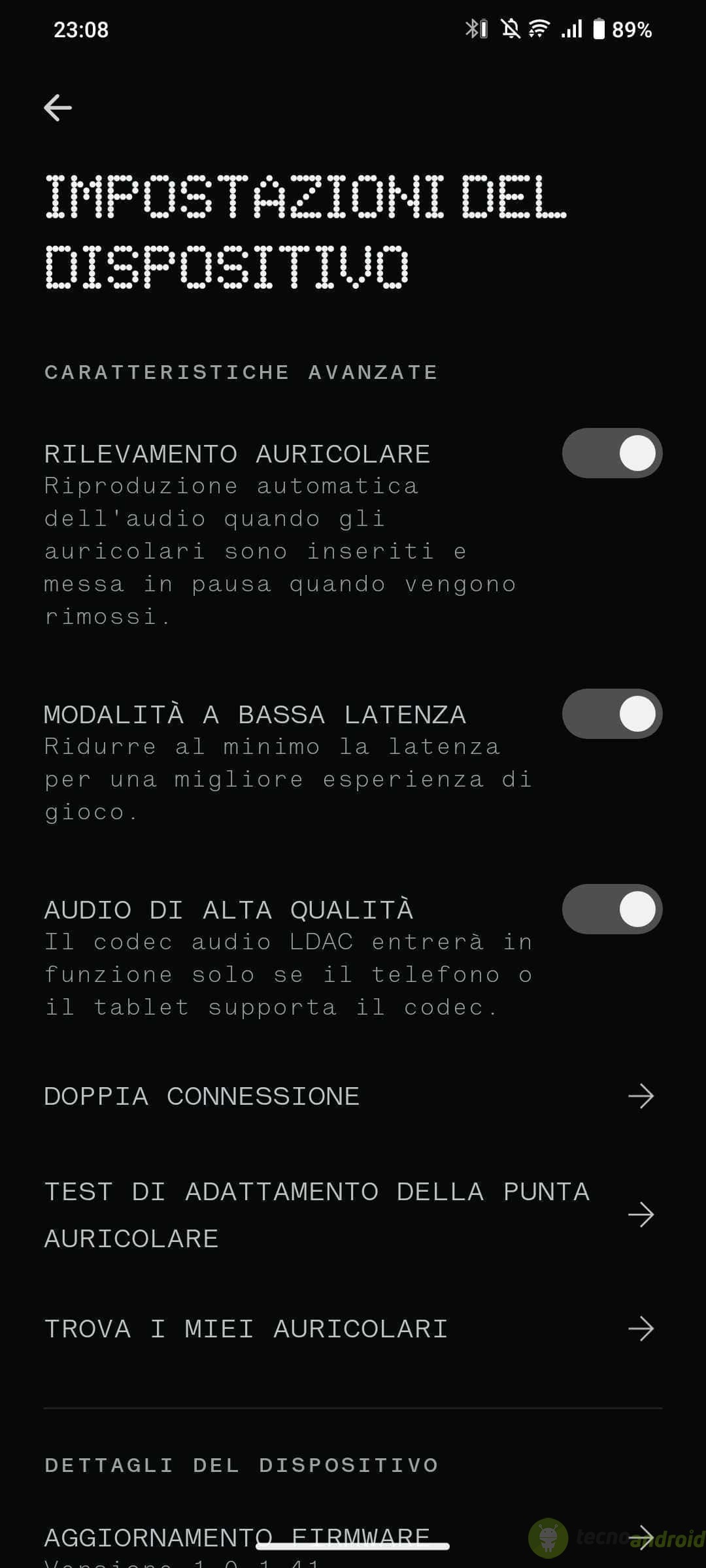
Task: Open Trova i miei auricolari
Action: (353, 1329)
